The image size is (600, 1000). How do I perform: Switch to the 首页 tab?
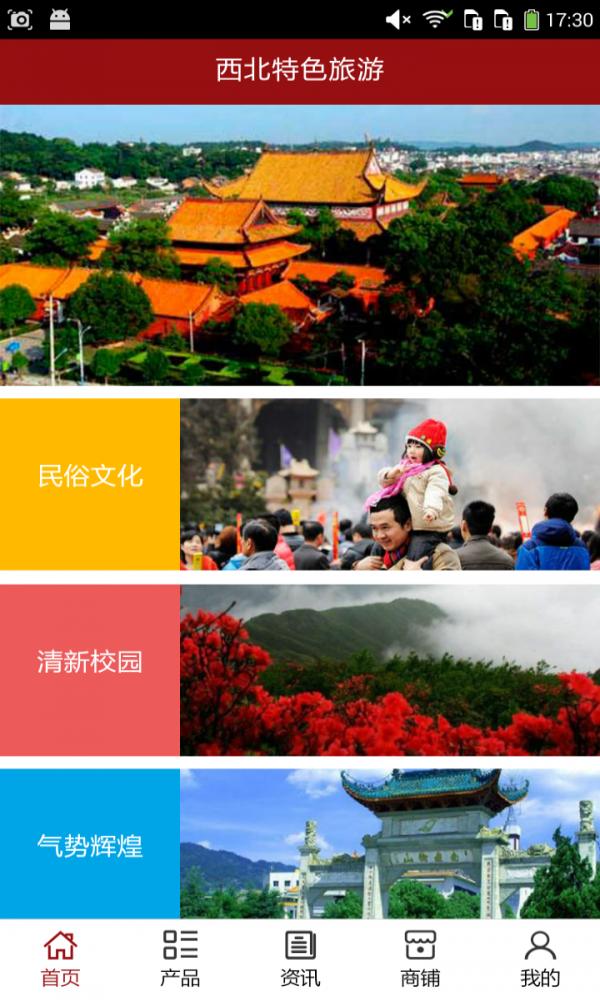[60, 958]
